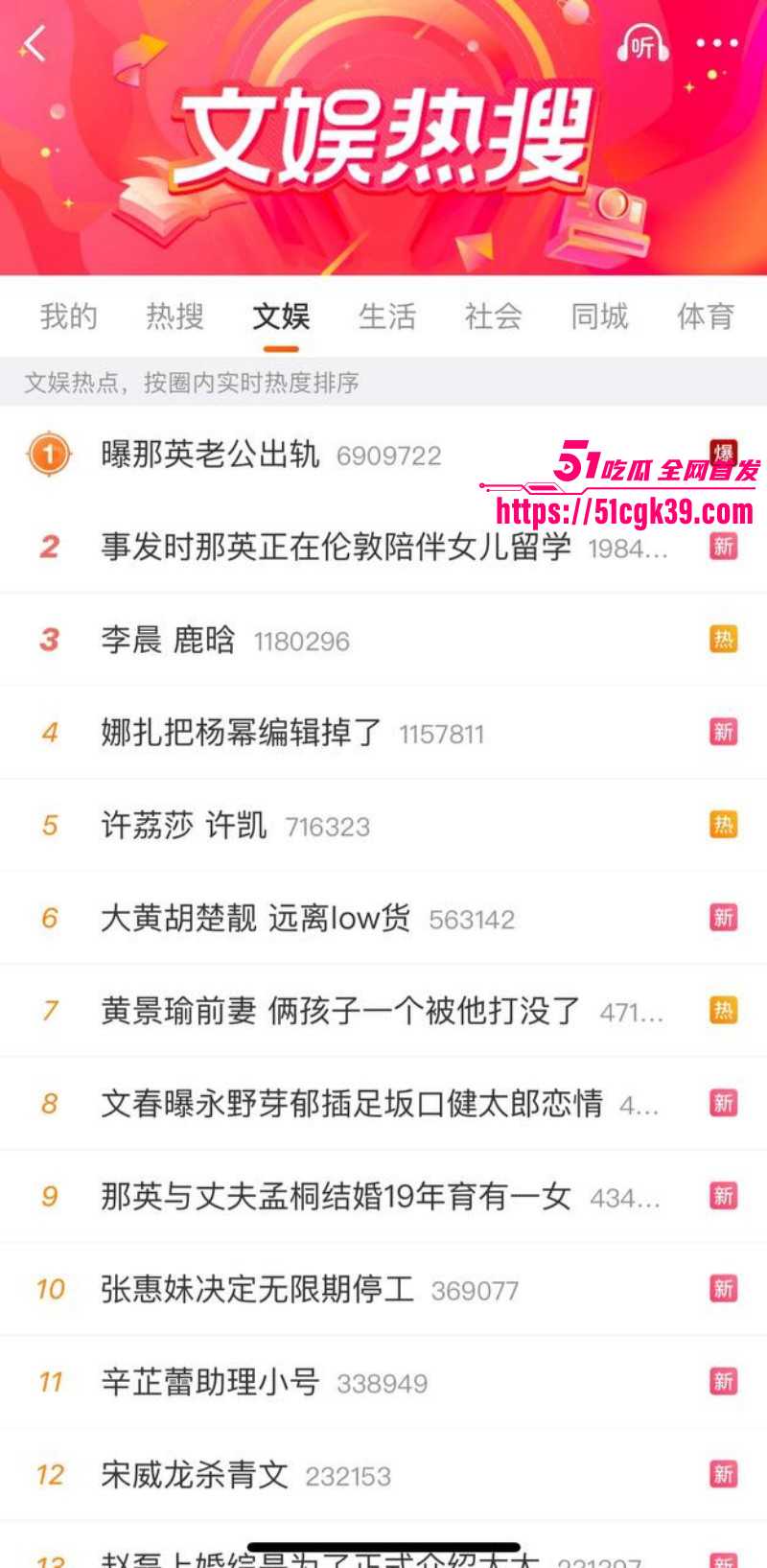The width and height of the screenshot is (767, 1568).
Task: Tap the 听 (listen) headphone icon
Action: pyautogui.click(x=645, y=43)
